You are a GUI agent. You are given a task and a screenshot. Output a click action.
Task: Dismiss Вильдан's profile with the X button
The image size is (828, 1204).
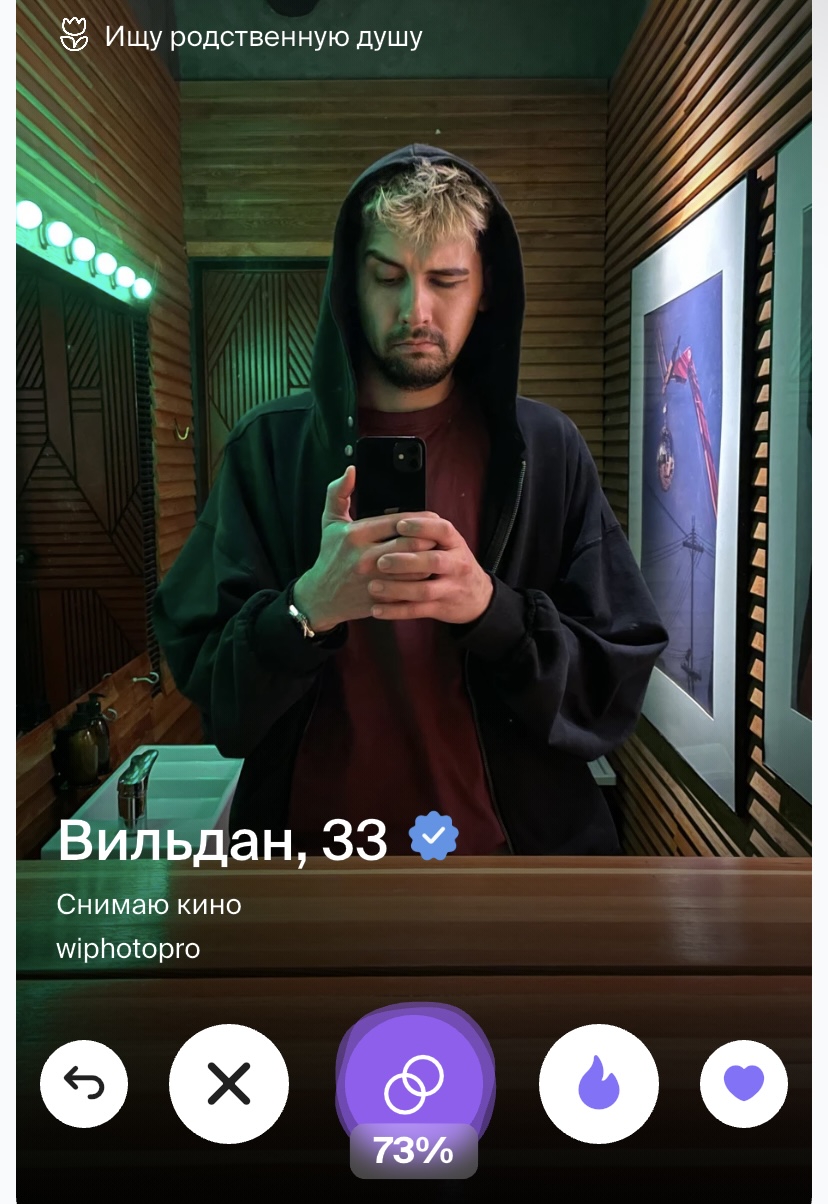click(x=229, y=1084)
